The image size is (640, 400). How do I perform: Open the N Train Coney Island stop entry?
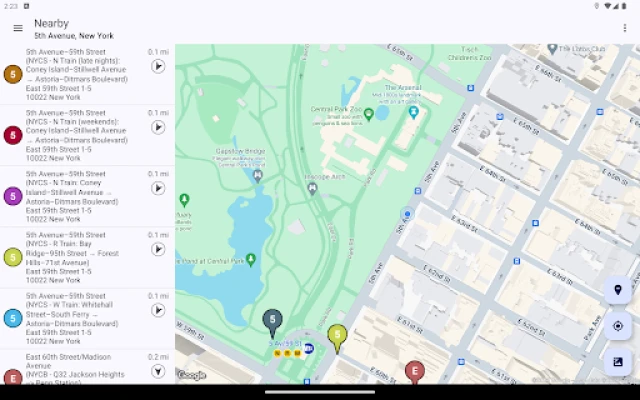pyautogui.click(x=87, y=196)
